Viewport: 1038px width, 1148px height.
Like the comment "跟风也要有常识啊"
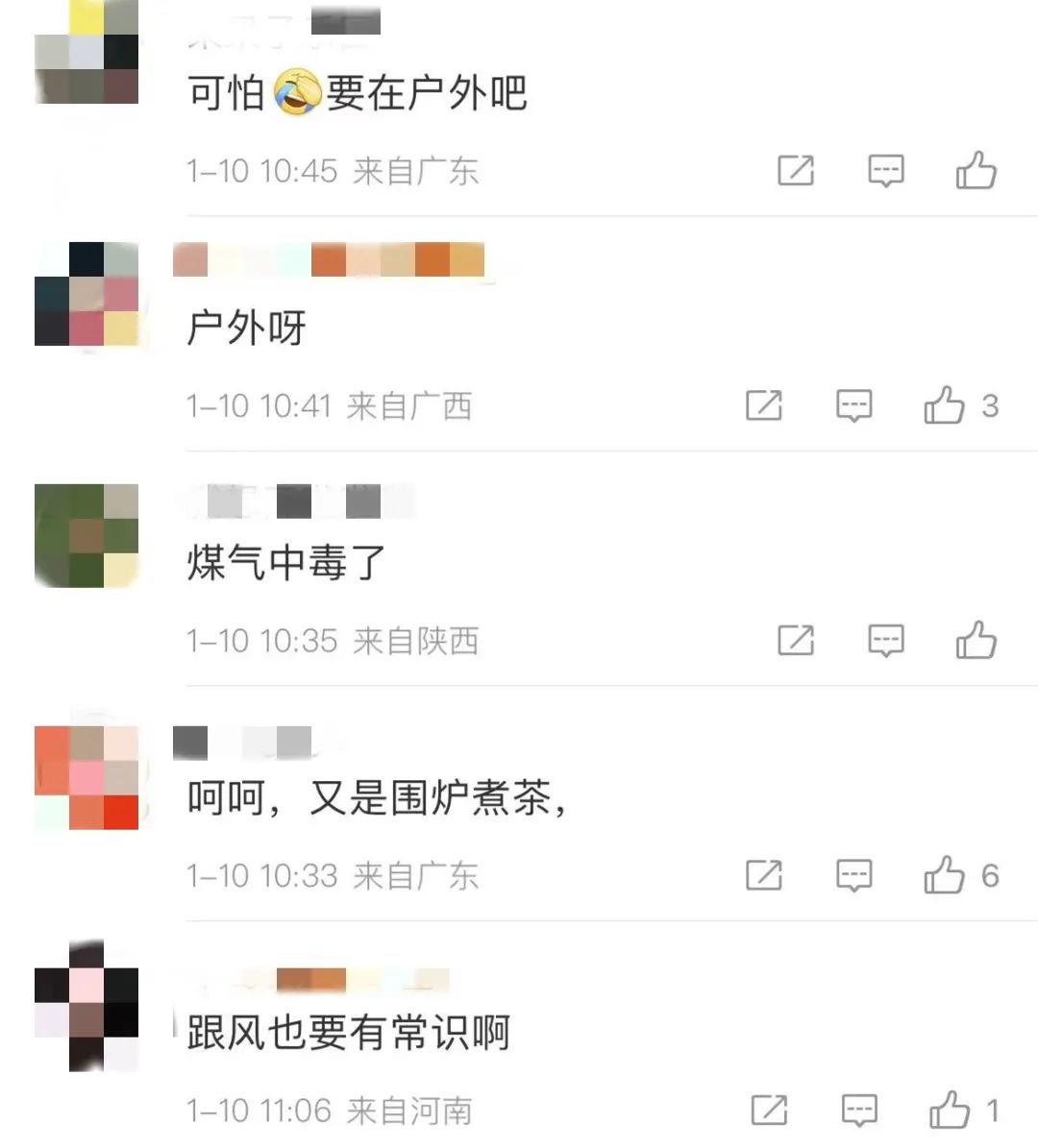949,1111
